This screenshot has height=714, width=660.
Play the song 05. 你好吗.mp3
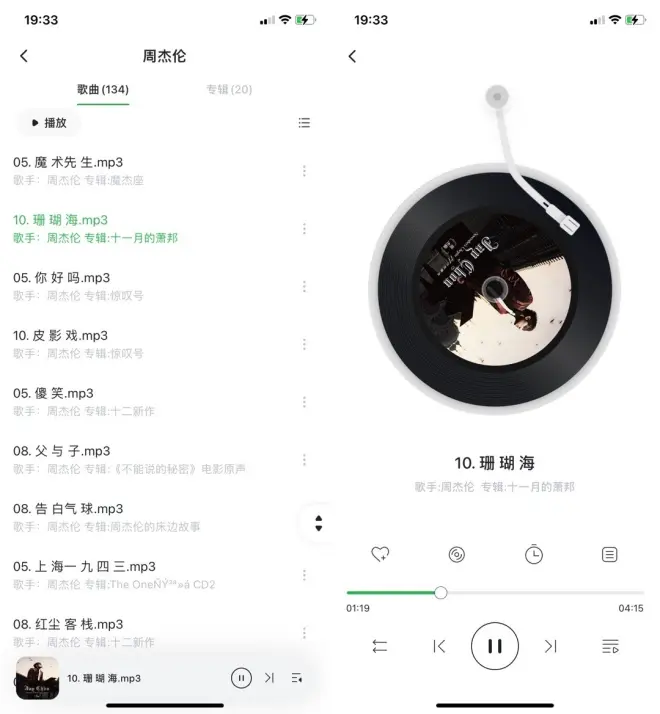click(62, 277)
